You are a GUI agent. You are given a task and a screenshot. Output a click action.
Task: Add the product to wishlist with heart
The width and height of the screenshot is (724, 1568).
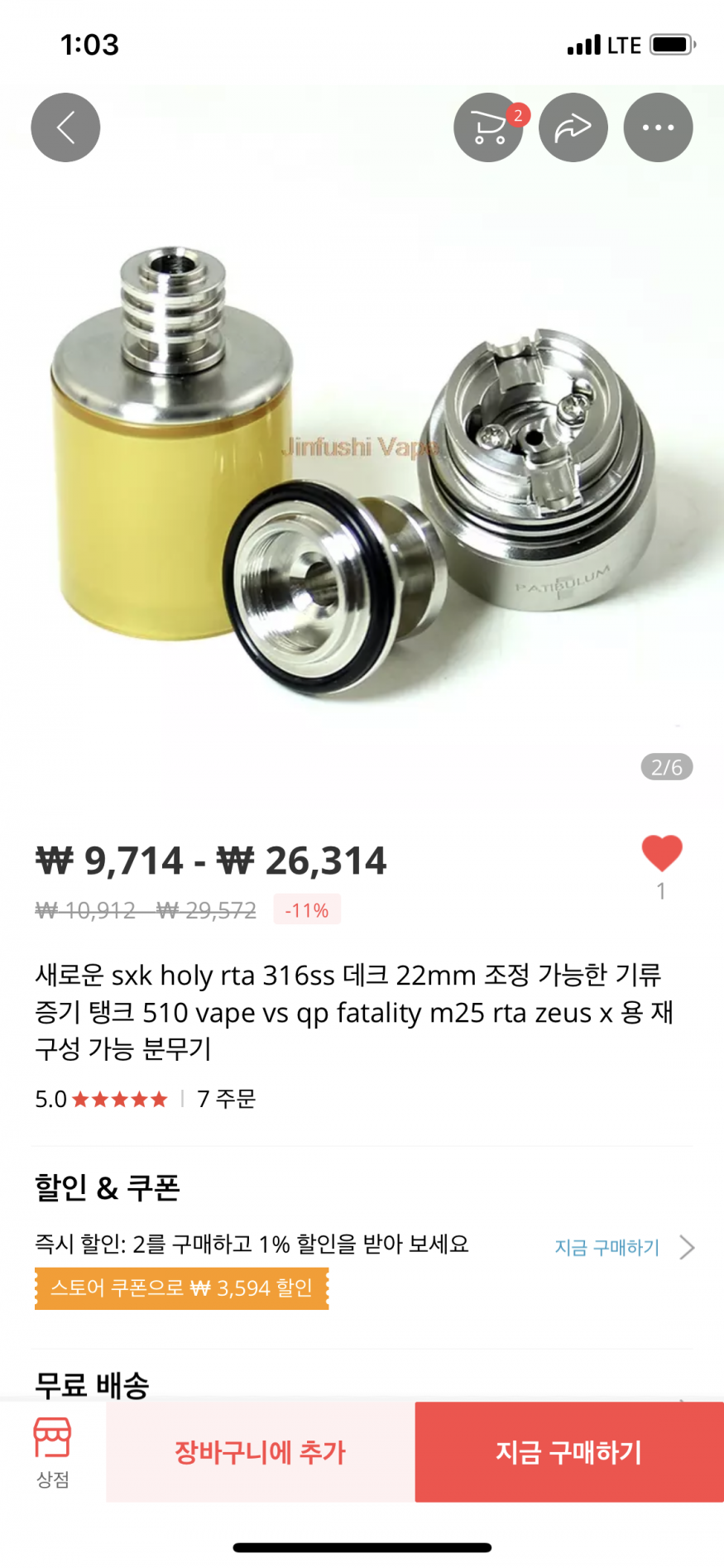click(661, 853)
